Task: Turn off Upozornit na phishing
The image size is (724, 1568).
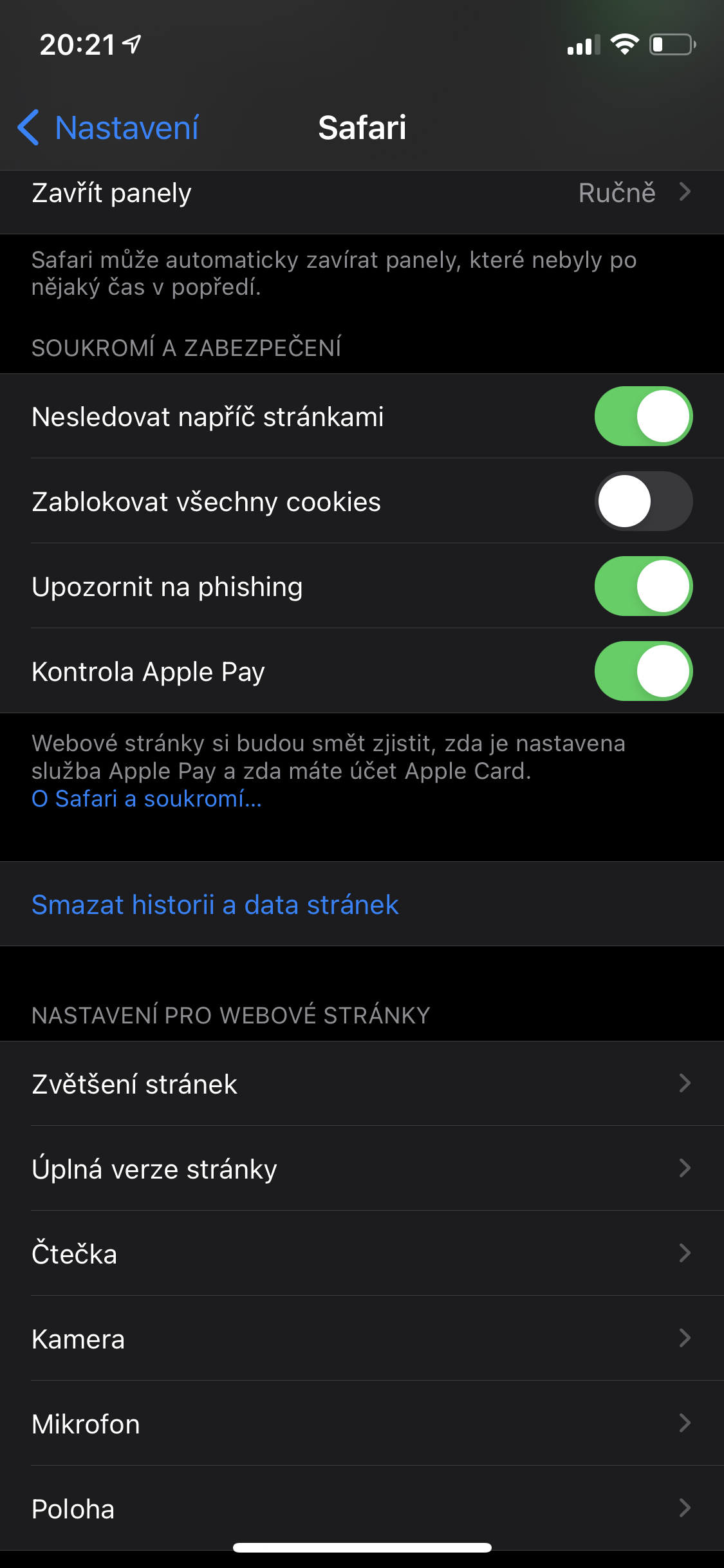Action: pyautogui.click(x=643, y=586)
